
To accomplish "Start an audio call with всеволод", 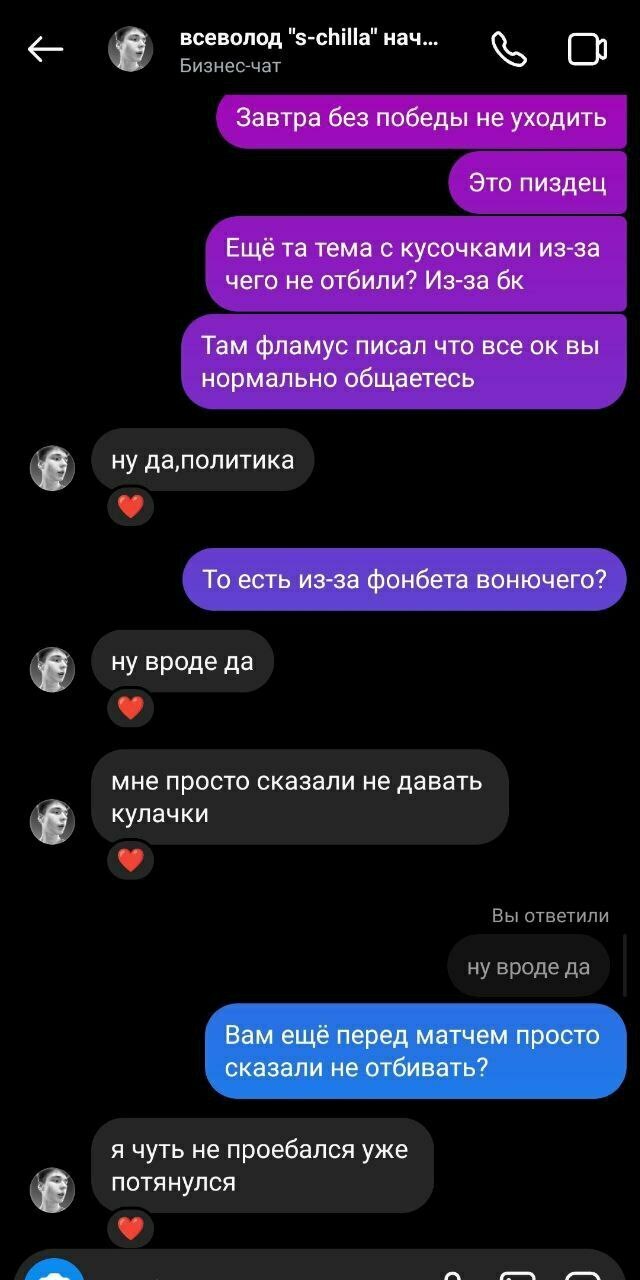I will click(x=508, y=49).
